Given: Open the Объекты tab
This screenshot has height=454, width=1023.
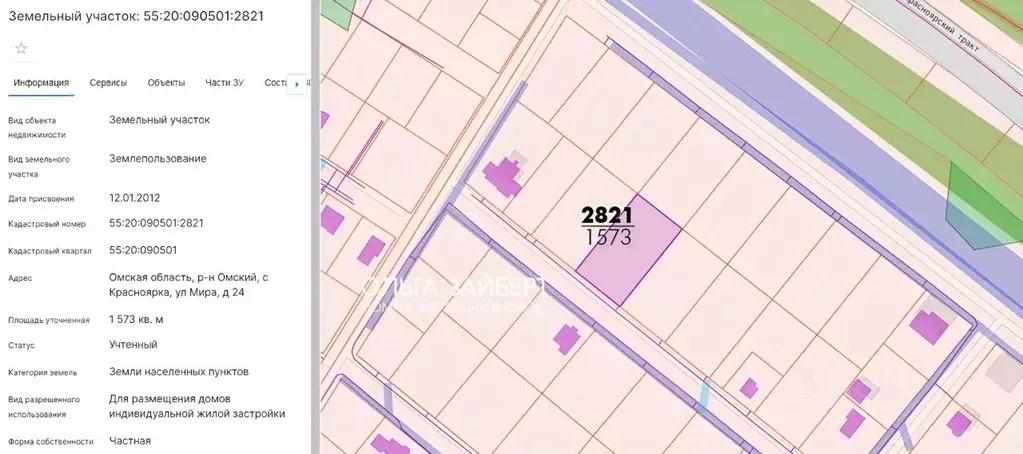Looking at the screenshot, I should tap(166, 83).
